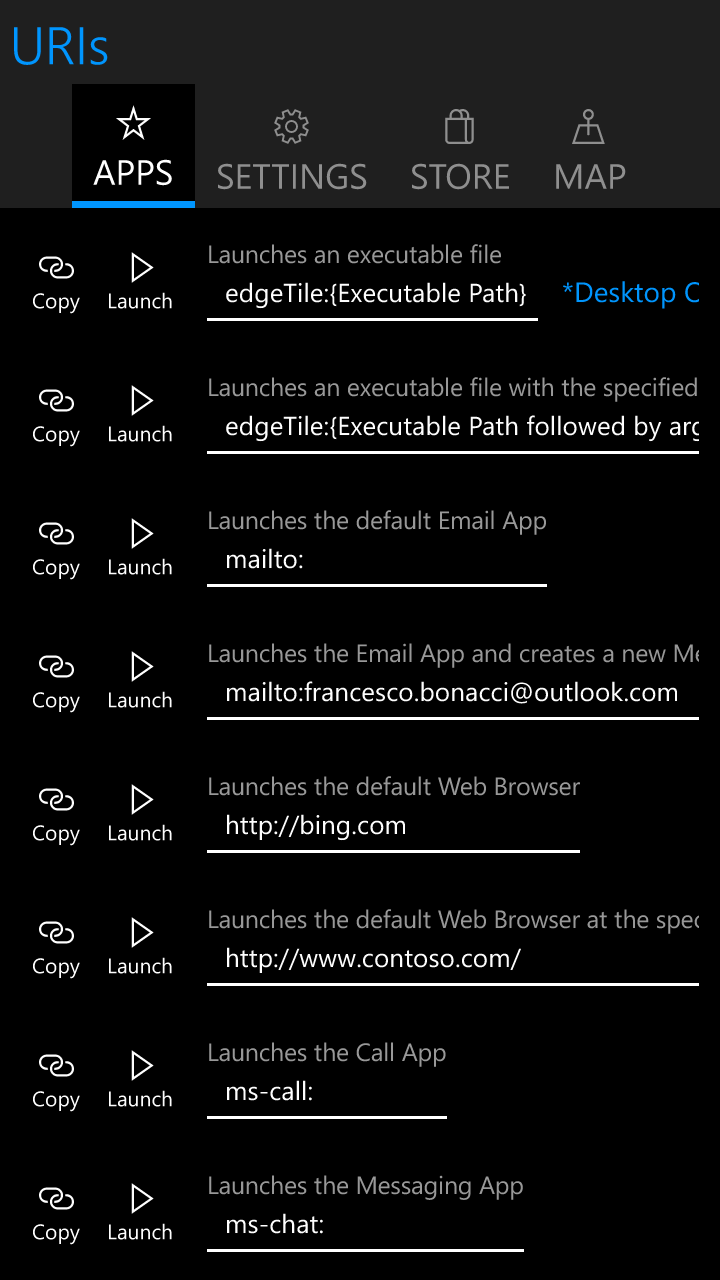
Task: Edit the mailto:francesco.bonacci@outlook.com field
Action: (x=452, y=693)
